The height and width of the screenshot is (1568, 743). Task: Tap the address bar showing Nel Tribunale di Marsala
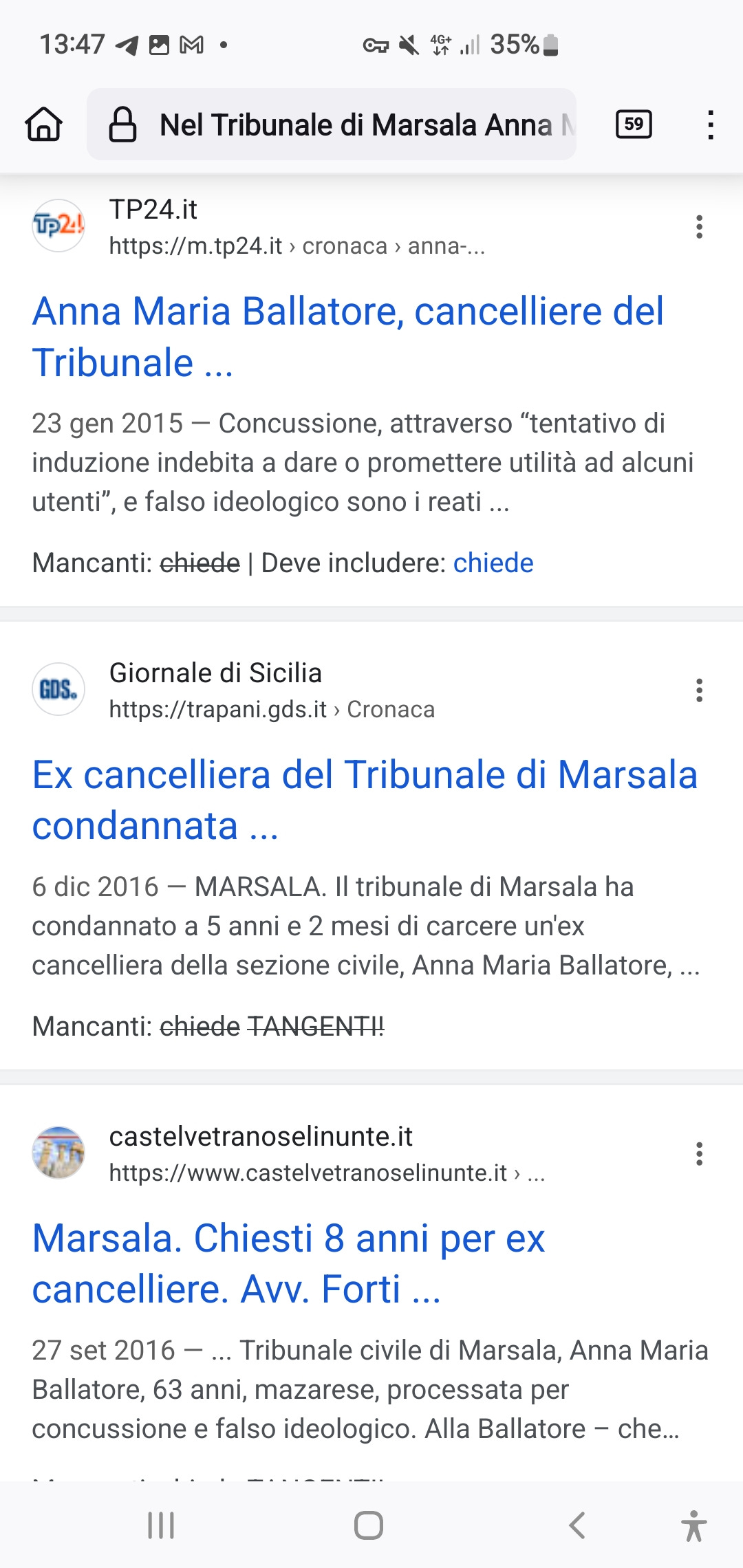click(x=332, y=124)
